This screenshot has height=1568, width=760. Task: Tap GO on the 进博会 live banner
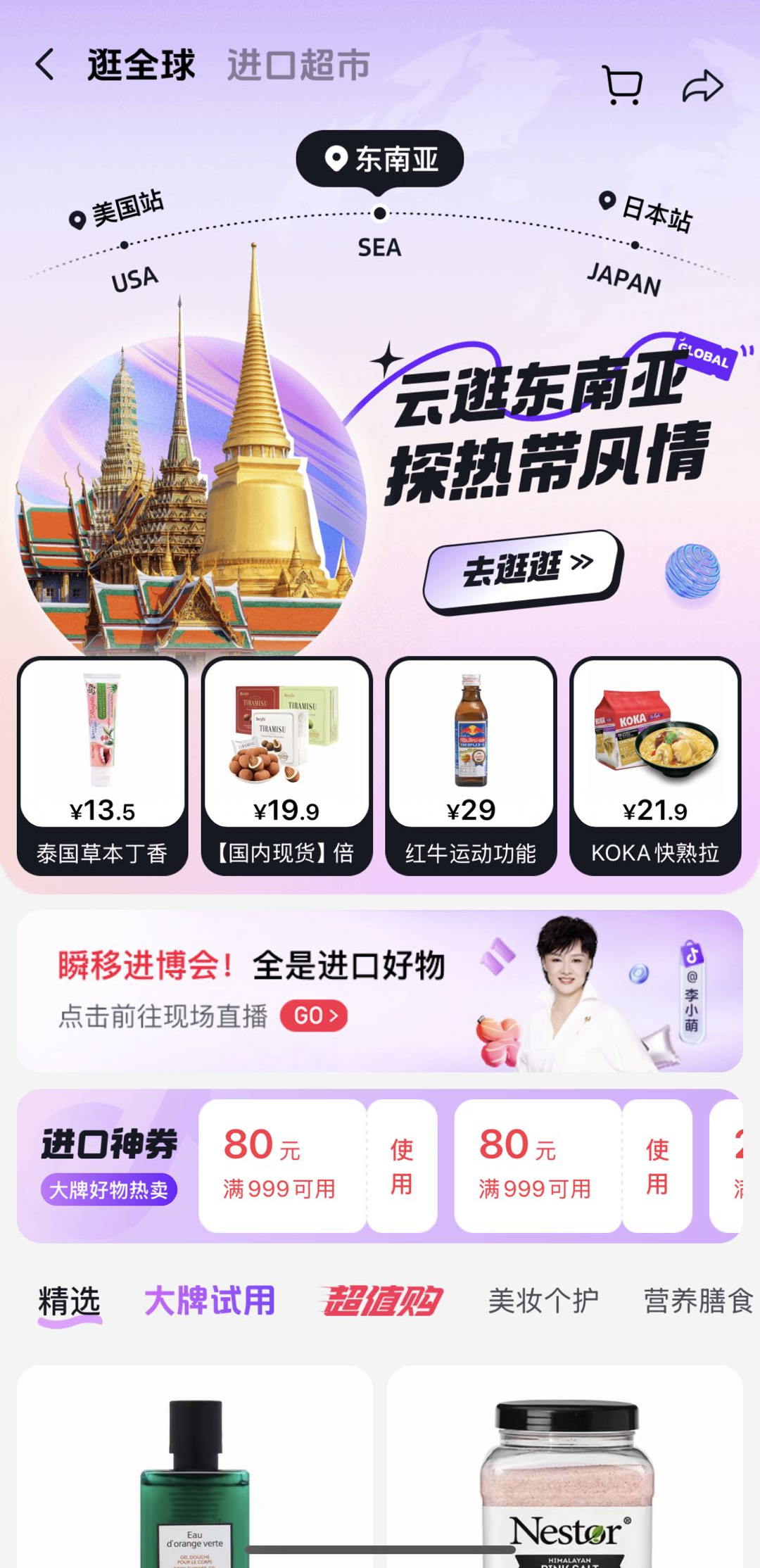pos(313,1016)
